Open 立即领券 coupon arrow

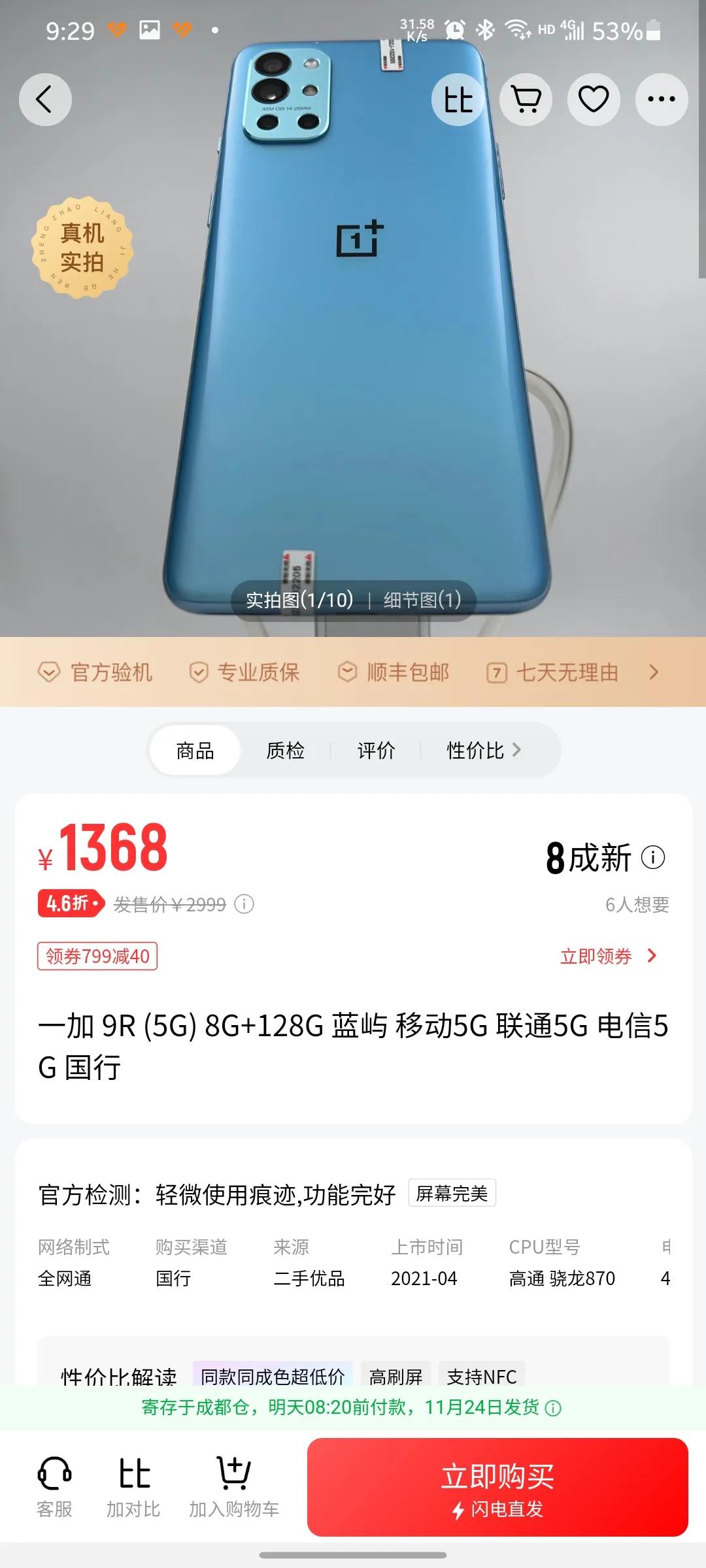click(610, 956)
